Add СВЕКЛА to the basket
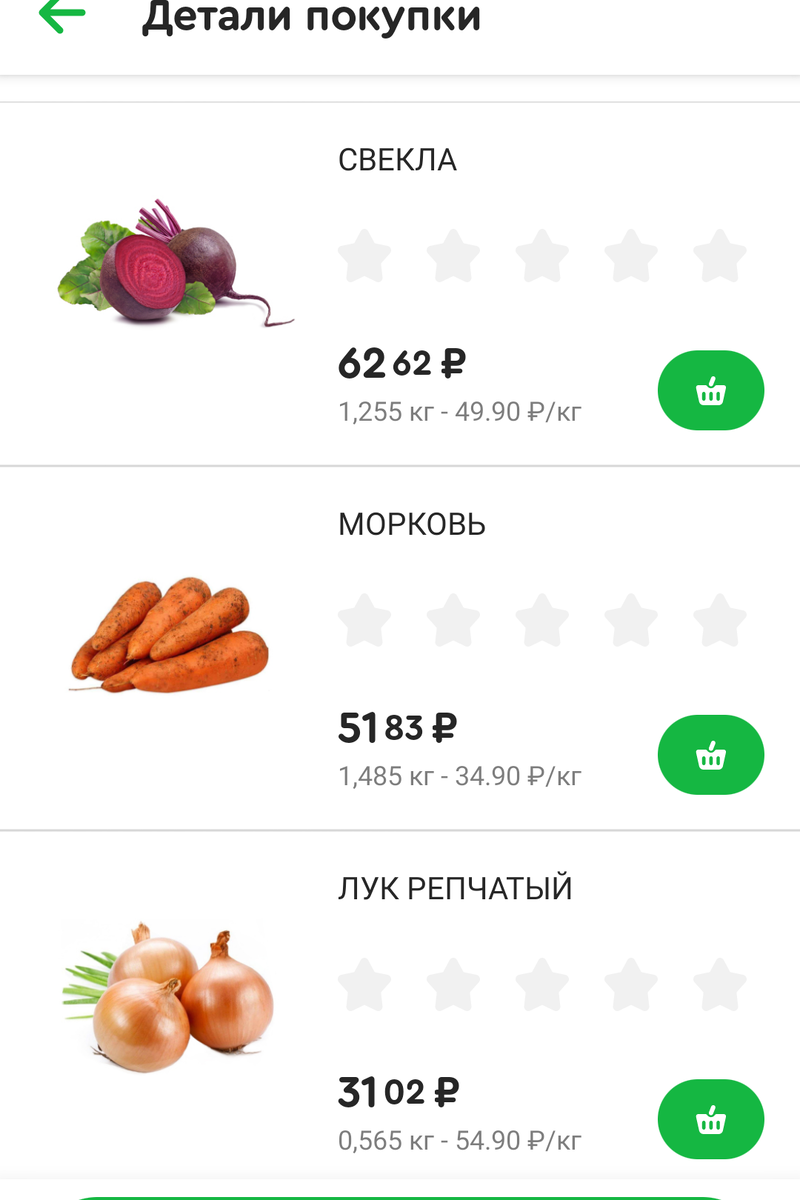This screenshot has height=1200, width=800. (x=711, y=390)
